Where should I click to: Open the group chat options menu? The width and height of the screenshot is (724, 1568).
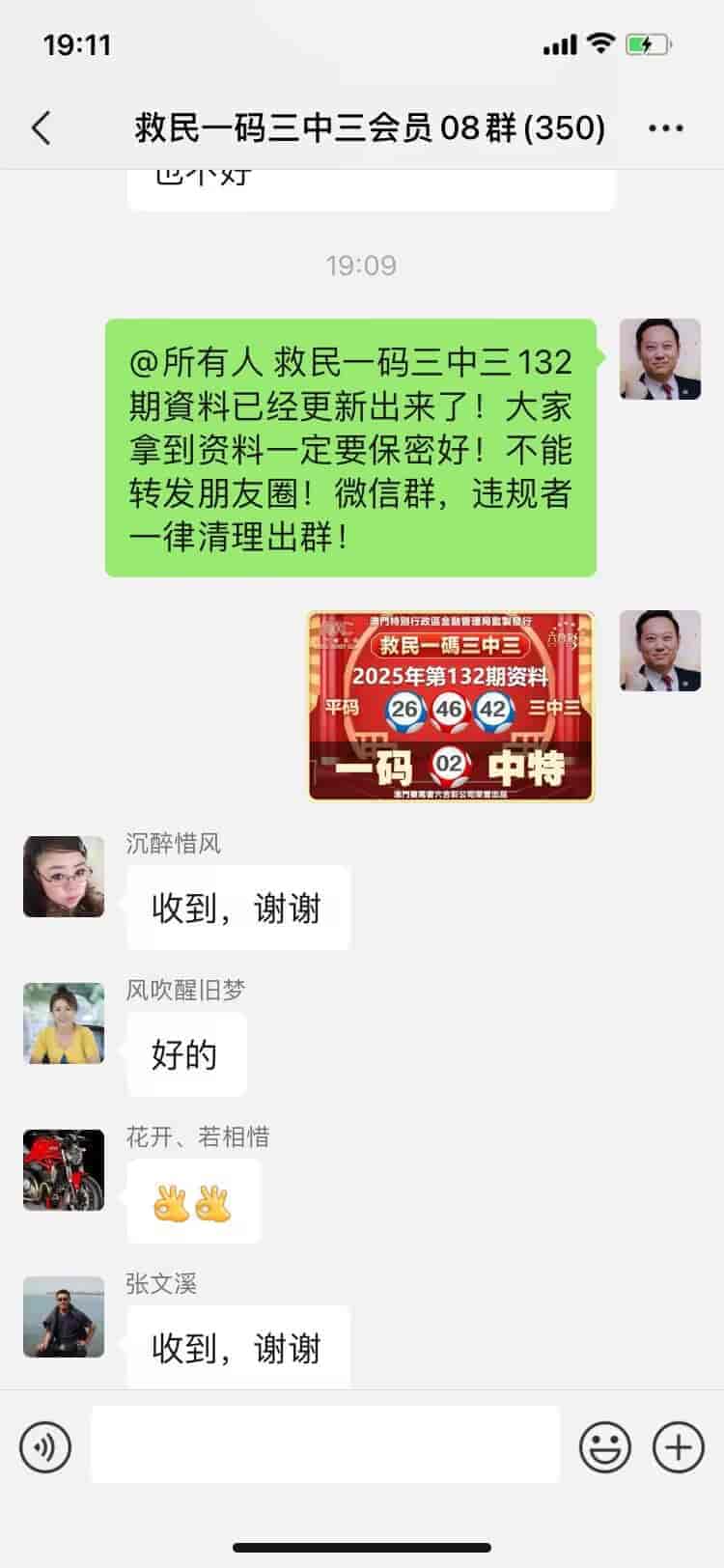666,127
